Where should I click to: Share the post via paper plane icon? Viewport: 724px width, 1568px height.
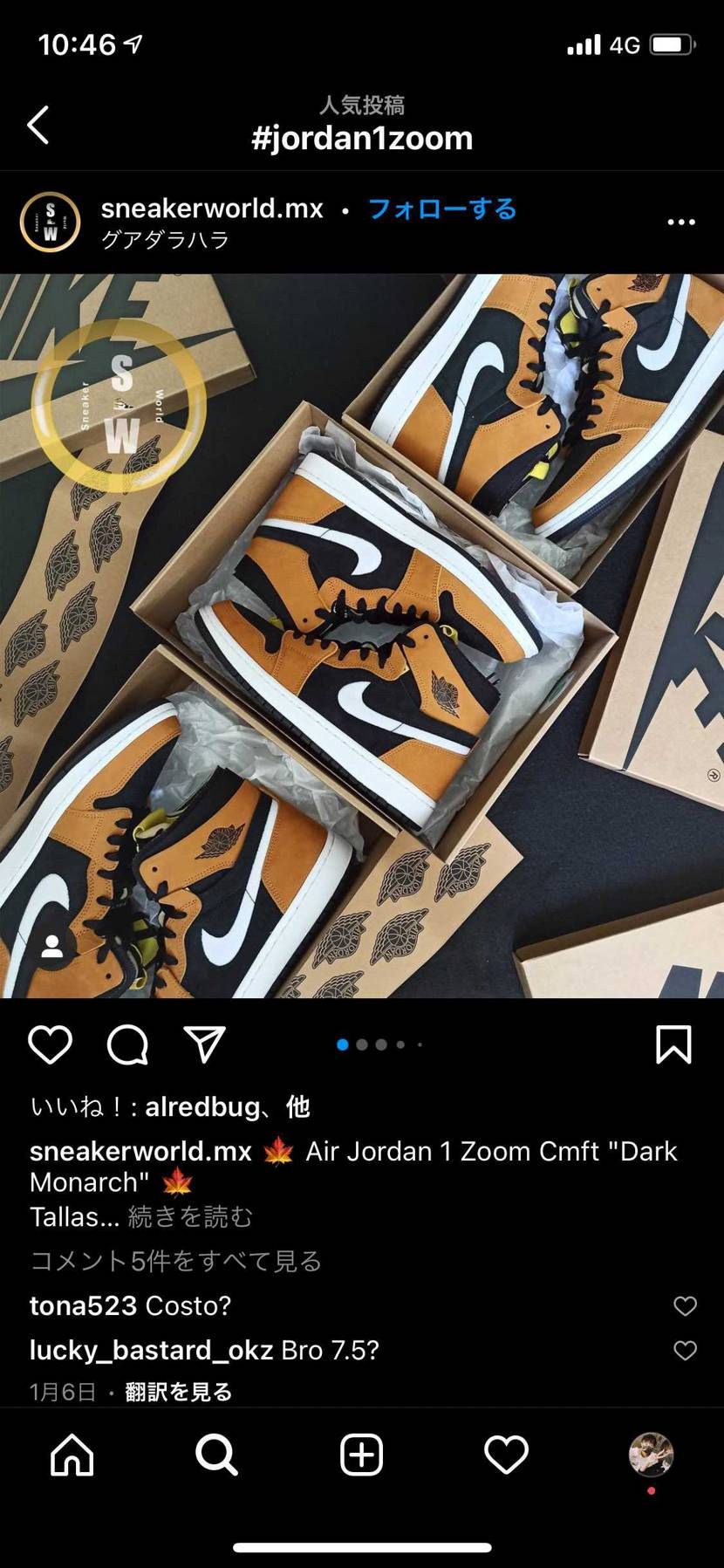205,1044
